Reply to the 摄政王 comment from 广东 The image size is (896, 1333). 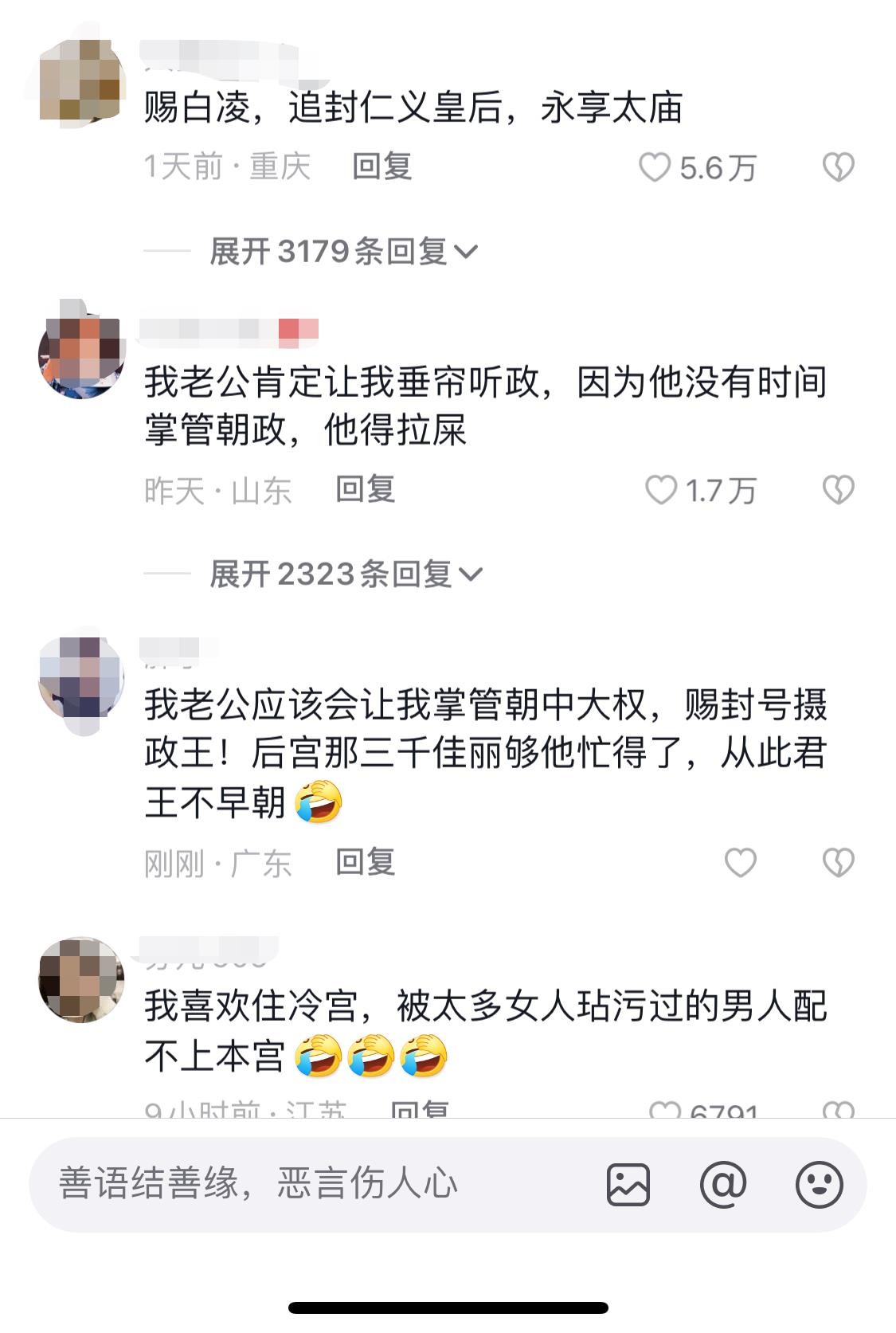click(x=365, y=862)
